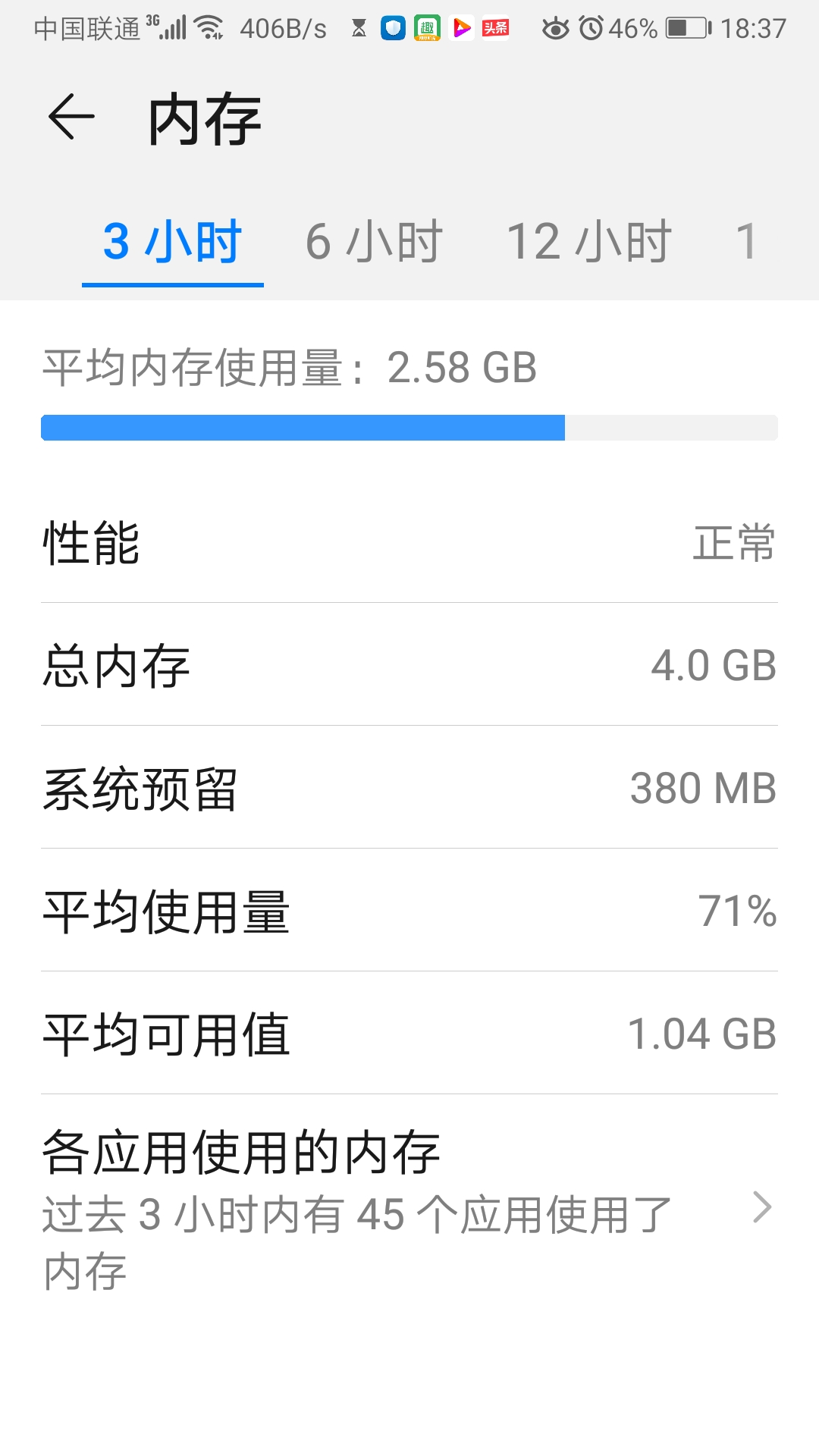Open the 头条 notification icon
The image size is (819, 1456).
(x=494, y=29)
